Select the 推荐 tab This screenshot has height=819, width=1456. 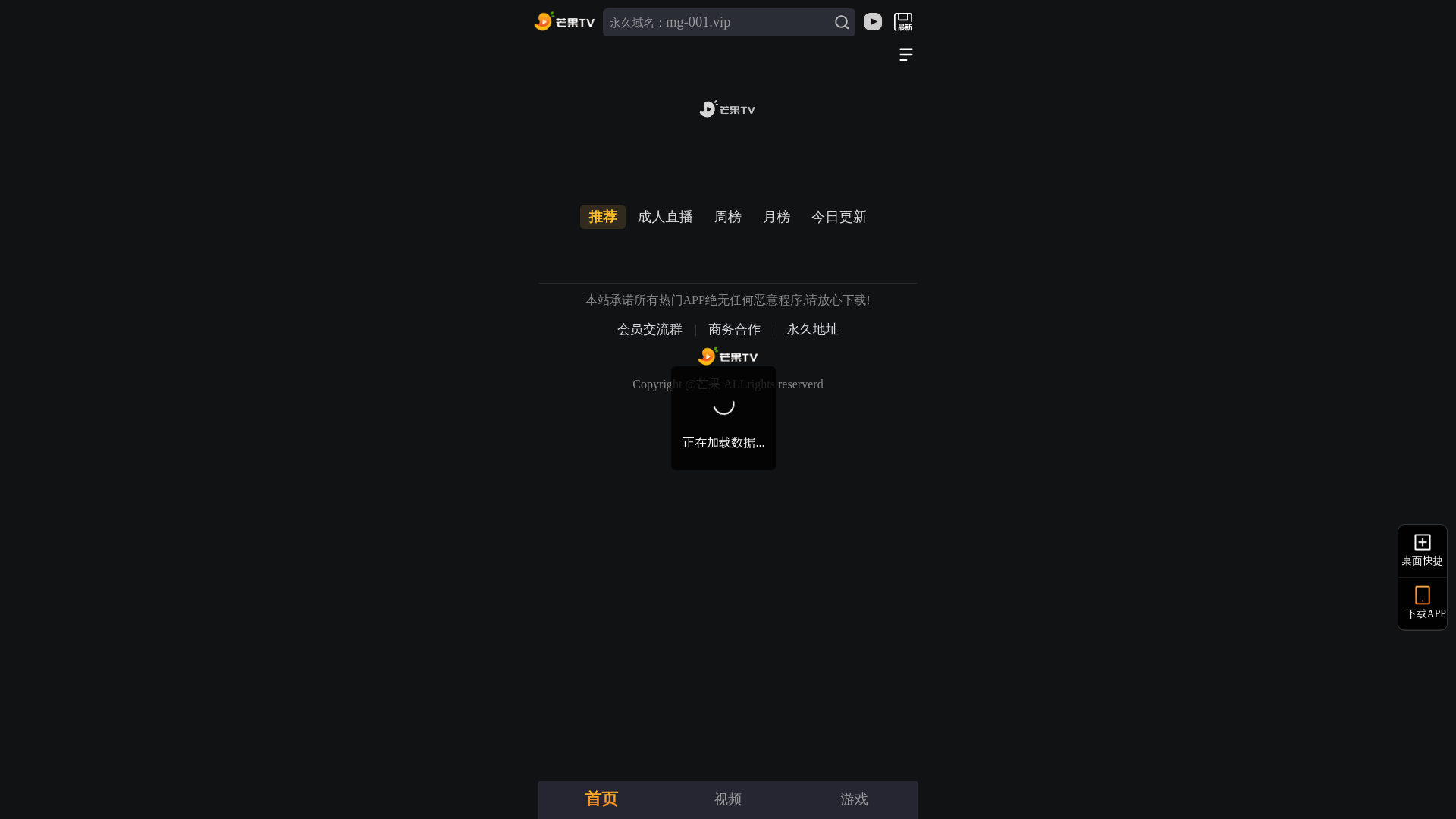pos(603,217)
